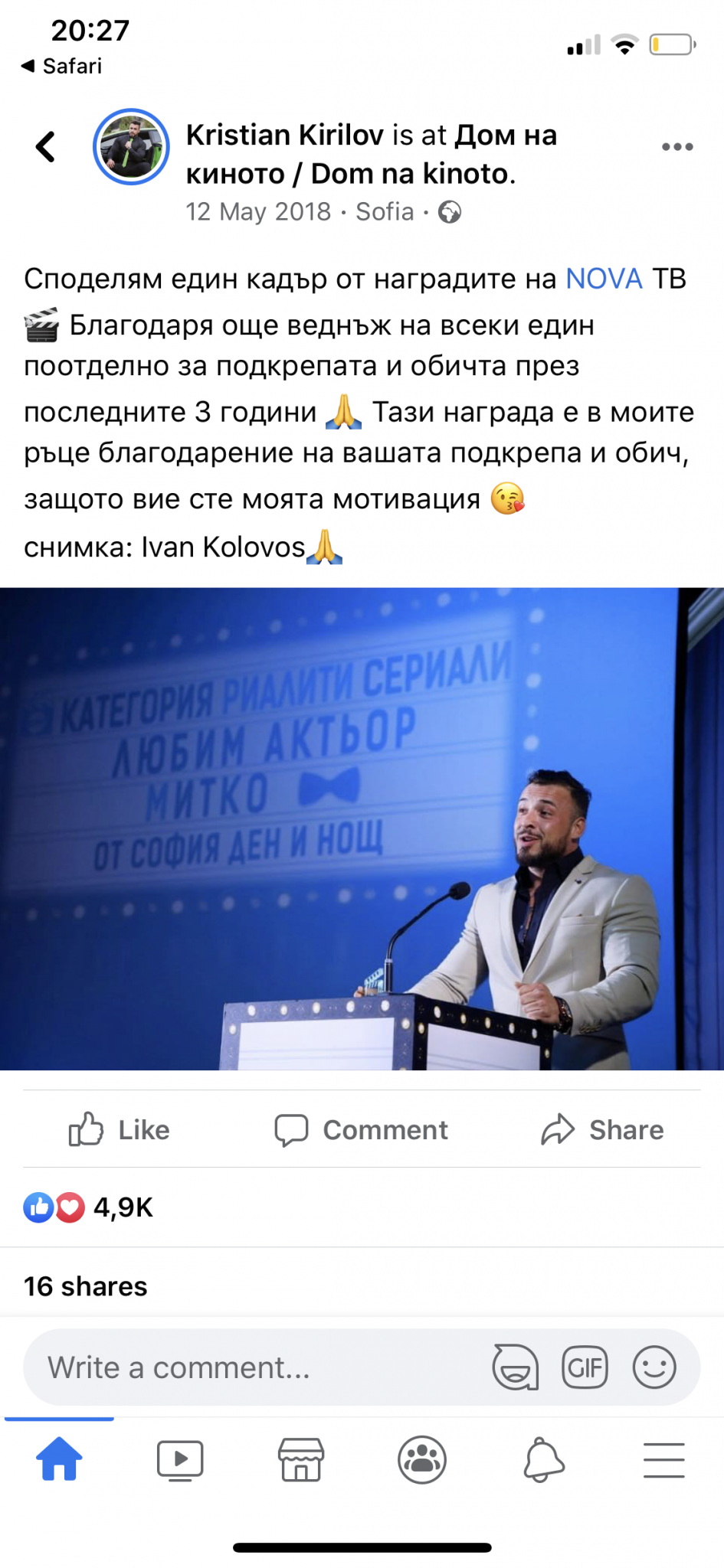The width and height of the screenshot is (724, 1568).
Task: Open the Groups tab
Action: pos(422,1459)
